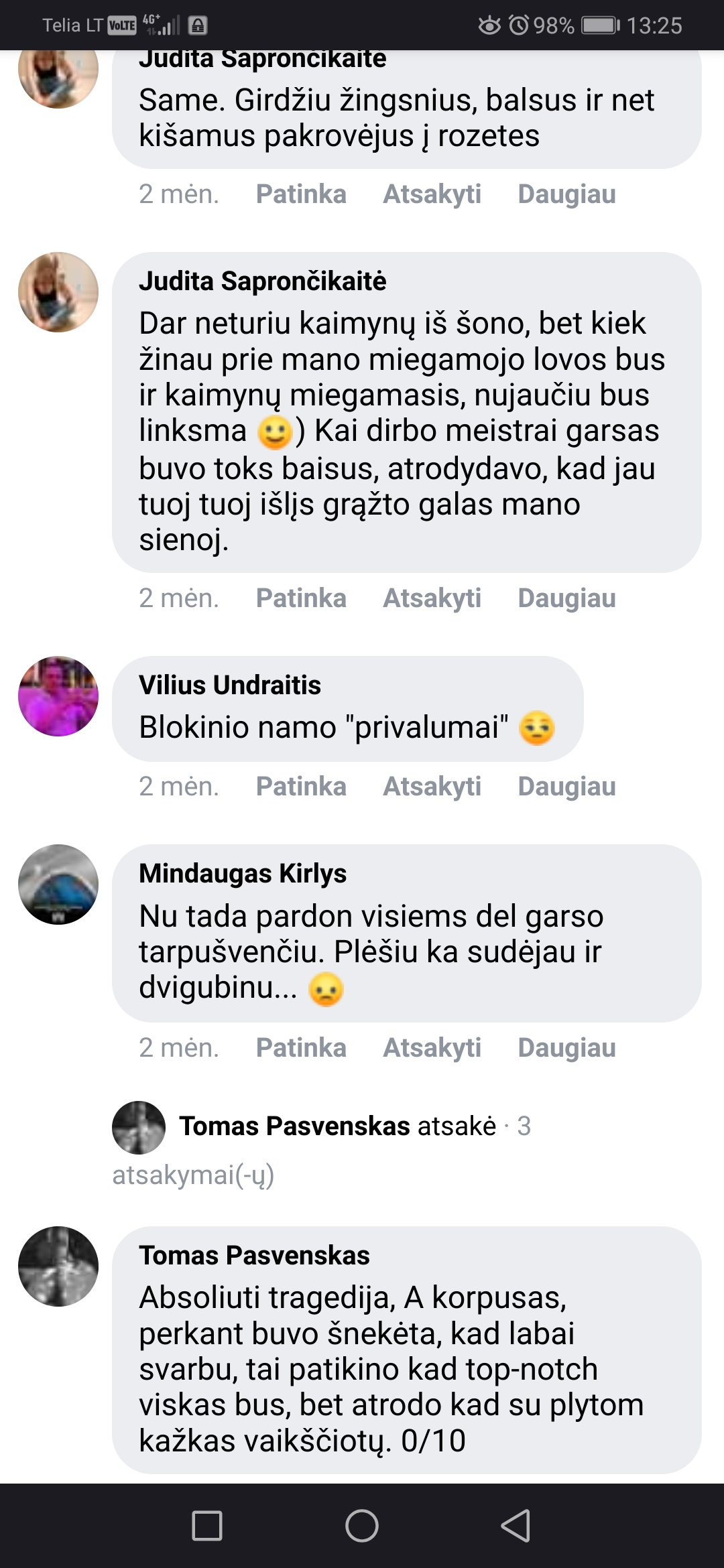724x1568 pixels.
Task: Open Tomas Pasvenskas's avatar beside "Absoliuti tragedija" comment
Action: point(58,1266)
